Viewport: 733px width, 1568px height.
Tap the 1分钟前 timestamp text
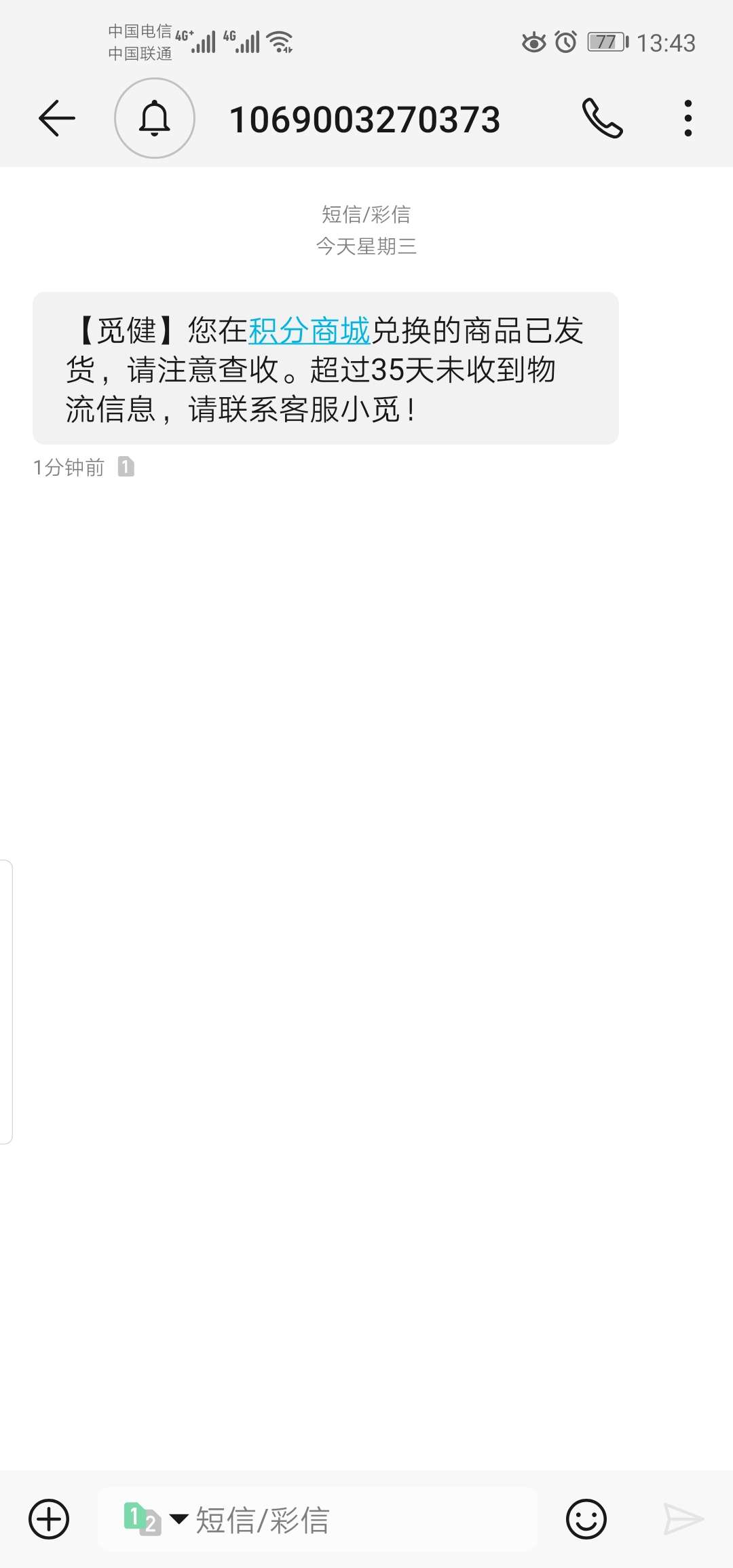(x=68, y=466)
